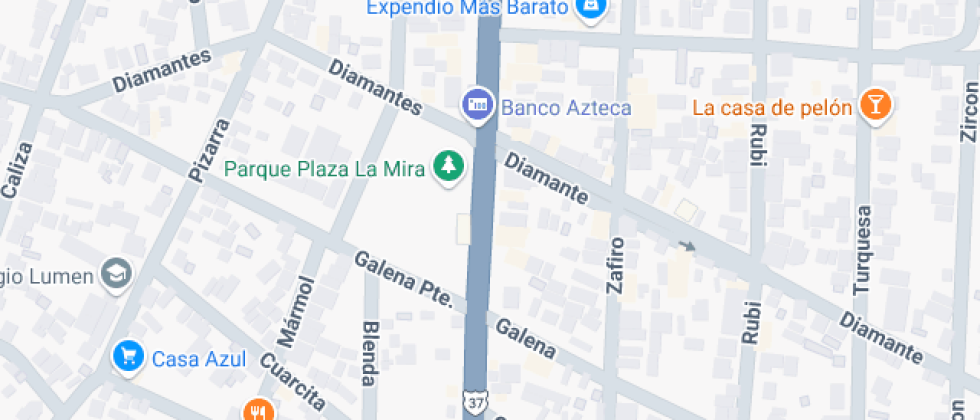The width and height of the screenshot is (980, 420).
Task: Select the Expendio Más Barato store pin
Action: [x=592, y=8]
